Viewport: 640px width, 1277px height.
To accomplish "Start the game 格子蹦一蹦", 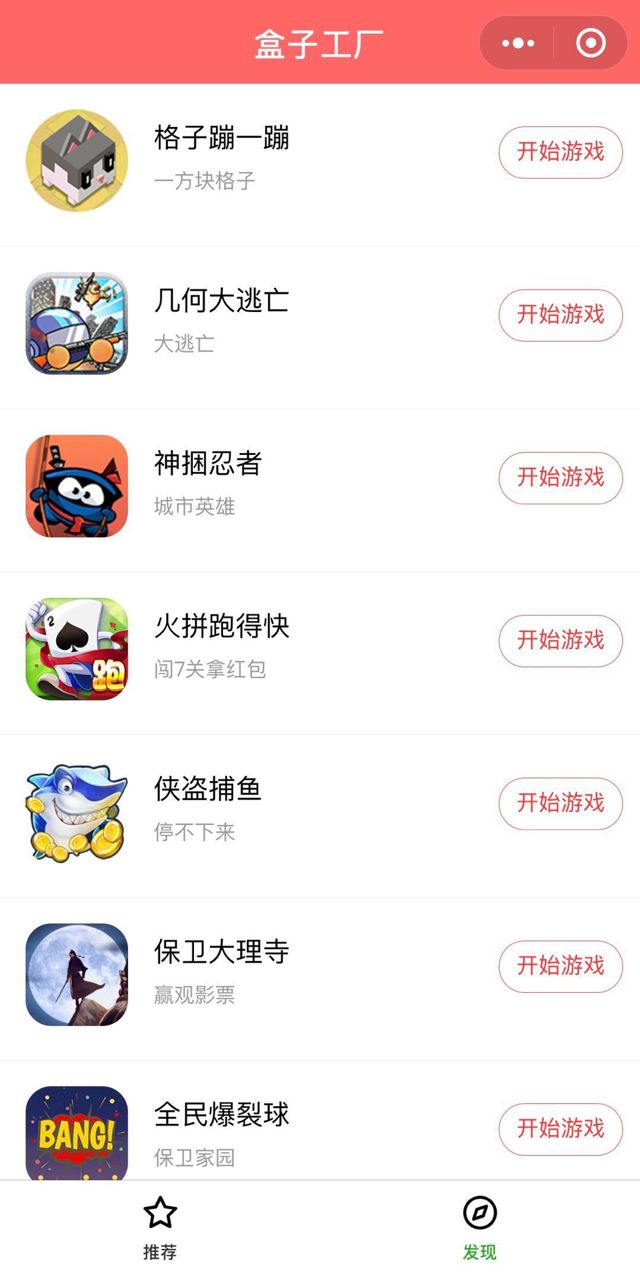I will (x=560, y=152).
